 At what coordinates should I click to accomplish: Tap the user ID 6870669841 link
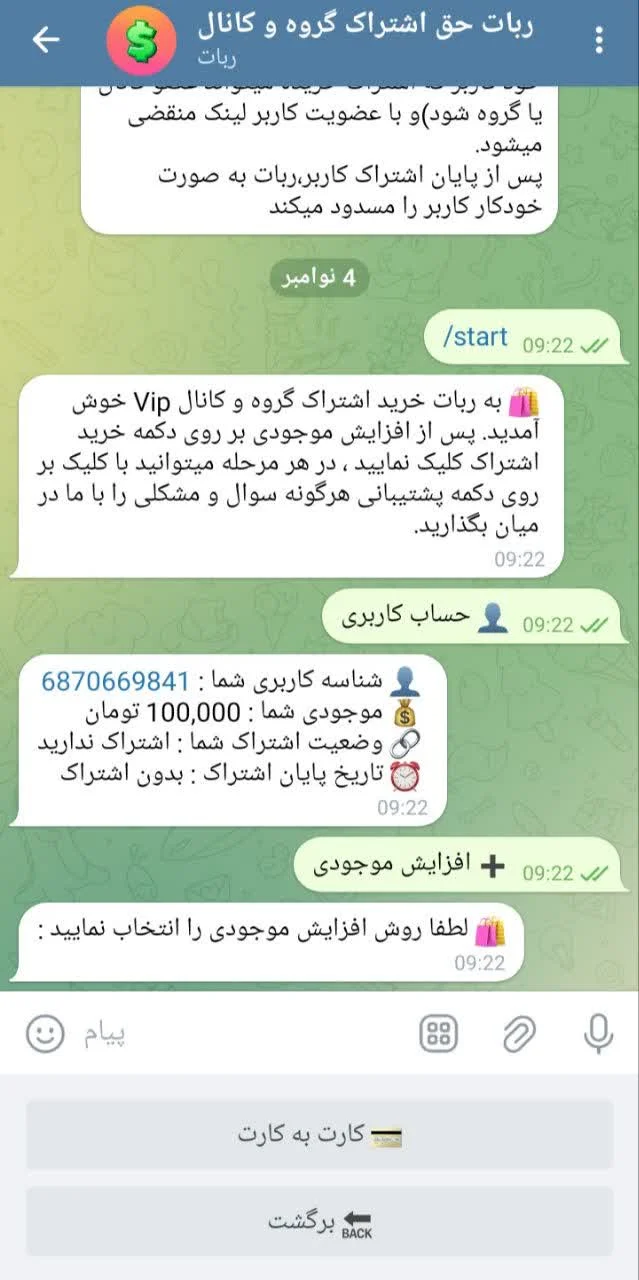pos(115,682)
